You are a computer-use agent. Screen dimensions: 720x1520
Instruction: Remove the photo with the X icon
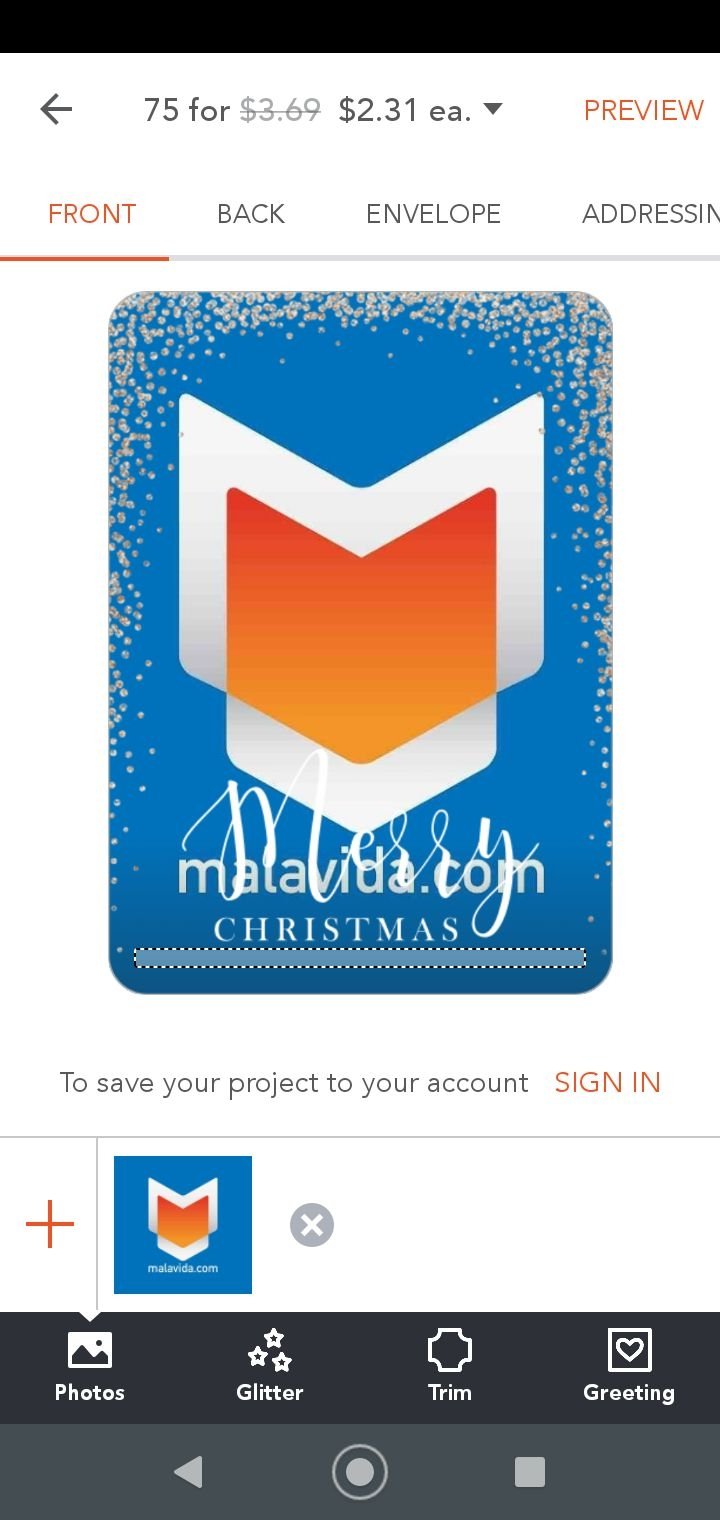pyautogui.click(x=312, y=1225)
